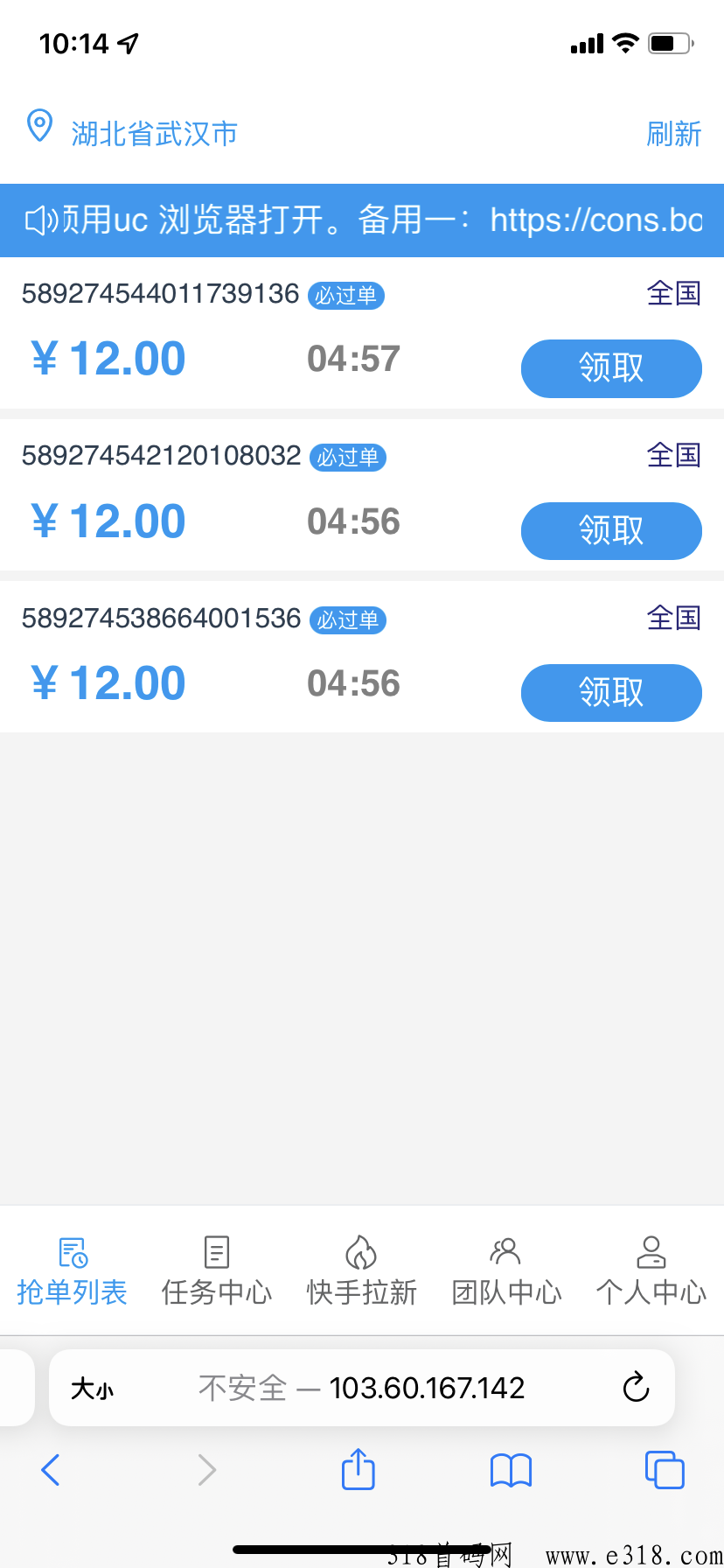724x1568 pixels.
Task: Open the 任务中心 task center icon
Action: click(x=216, y=1253)
